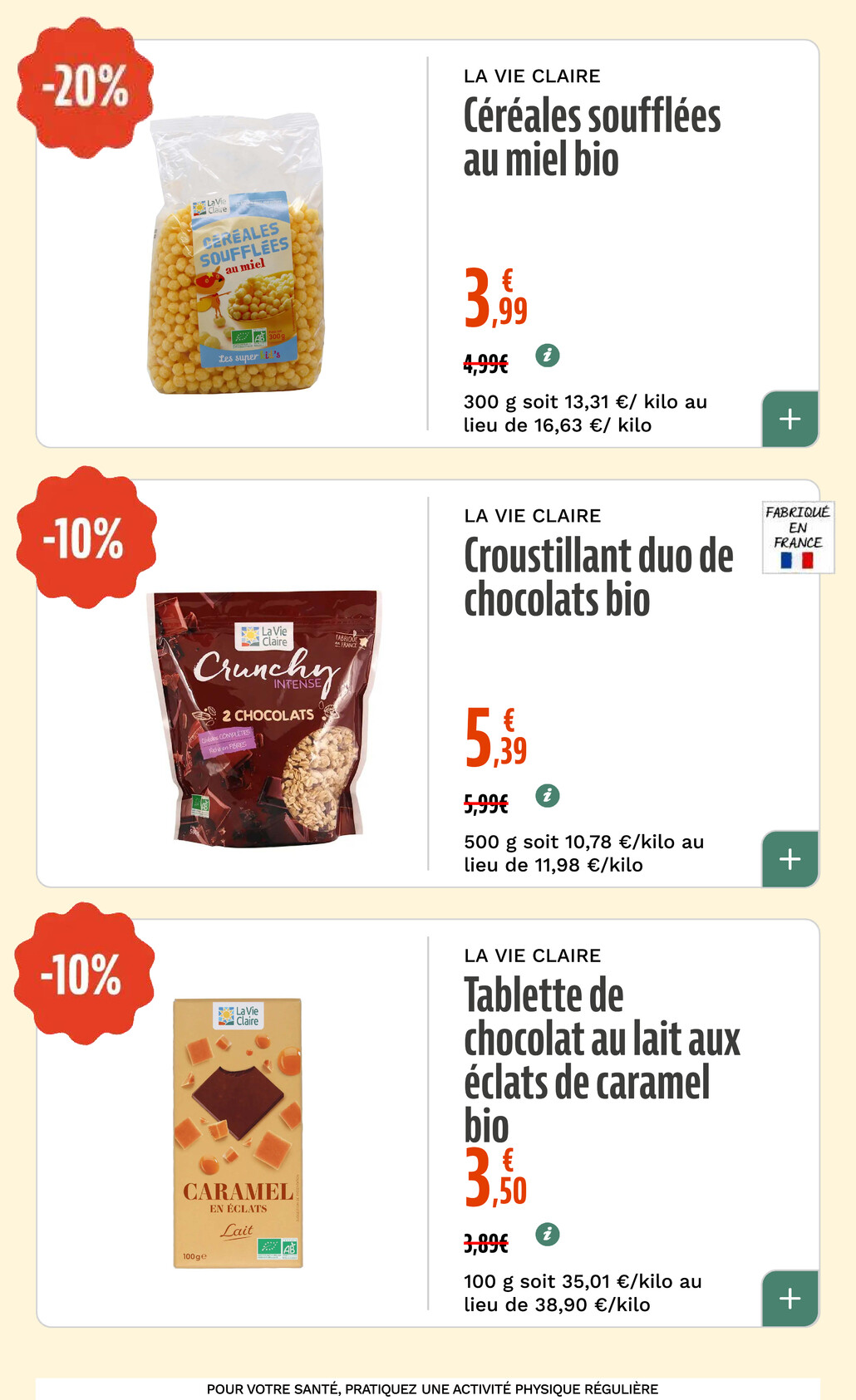The image size is (856, 1400).
Task: Open the Tablette de chocolat caramel product card
Action: [601, 1061]
